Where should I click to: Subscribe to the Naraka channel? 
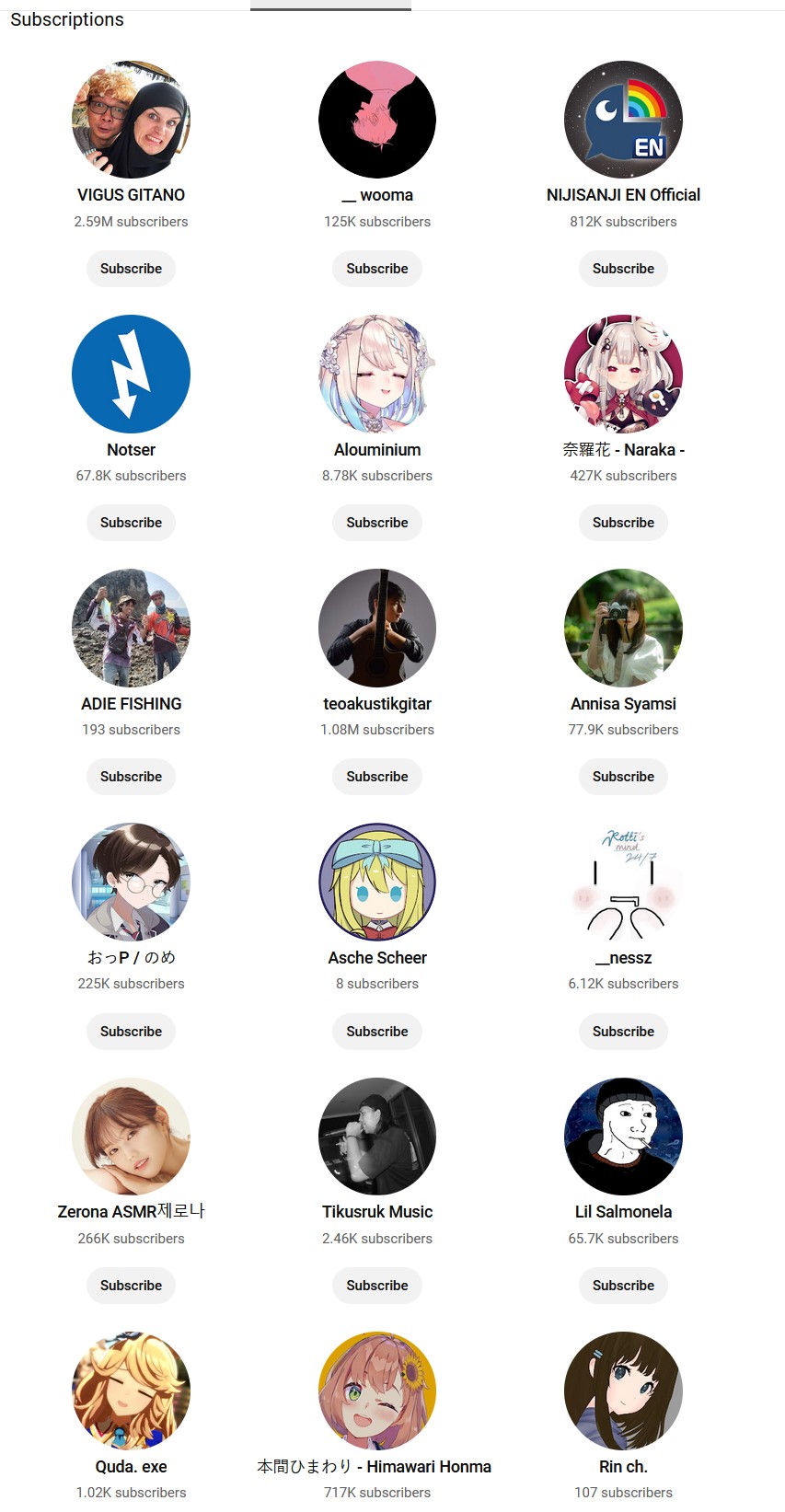click(x=623, y=523)
